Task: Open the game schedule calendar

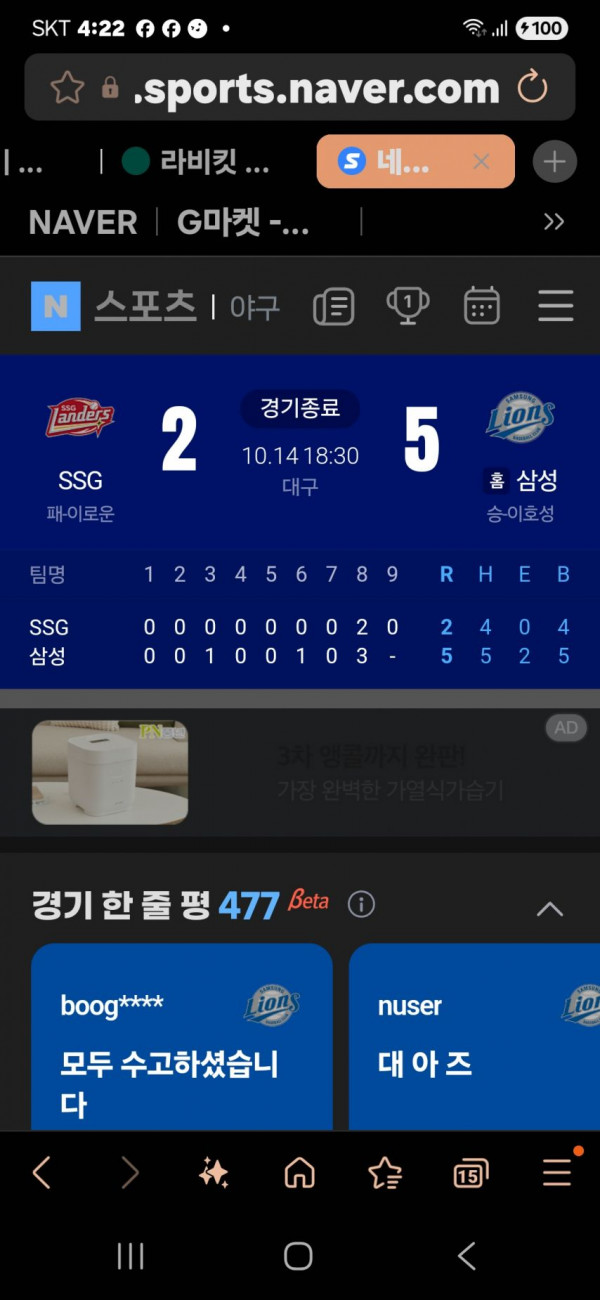Action: coord(482,306)
